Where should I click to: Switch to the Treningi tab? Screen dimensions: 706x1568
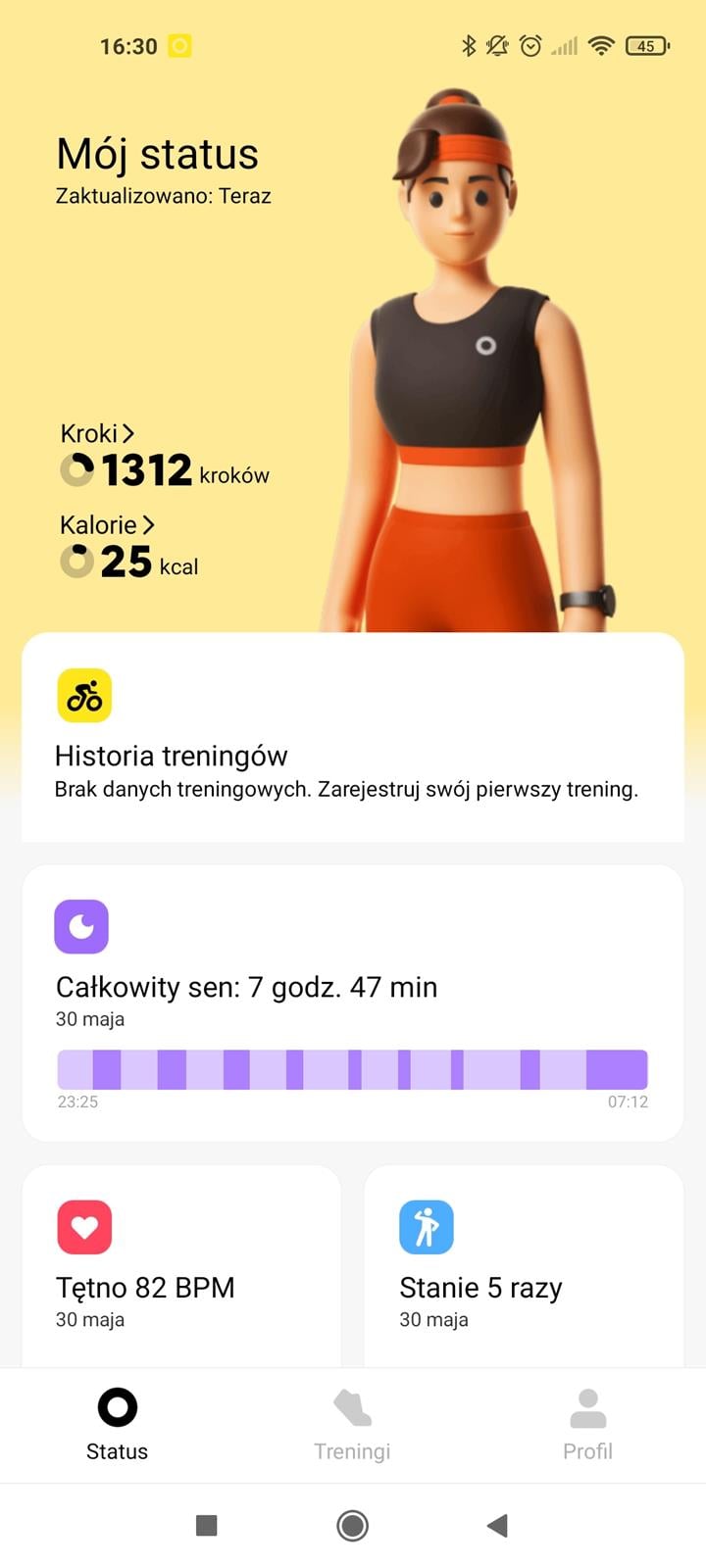352,1424
